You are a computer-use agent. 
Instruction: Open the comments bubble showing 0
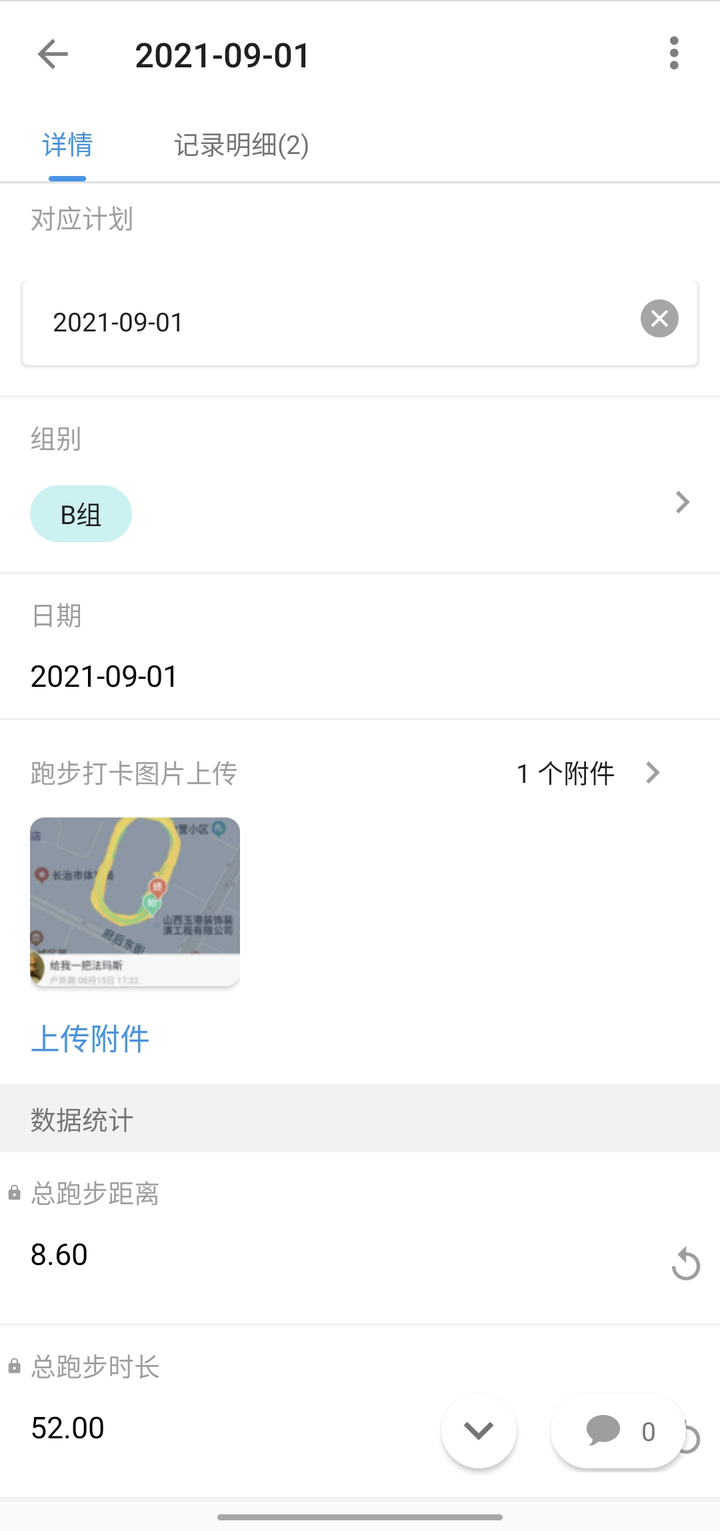(x=618, y=1431)
